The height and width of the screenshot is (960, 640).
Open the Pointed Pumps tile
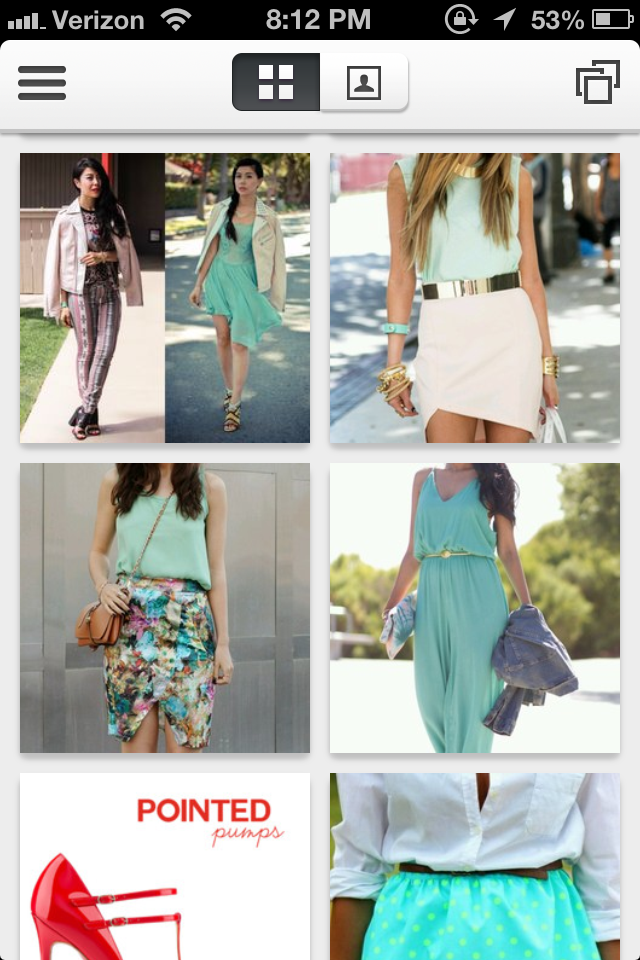(165, 866)
